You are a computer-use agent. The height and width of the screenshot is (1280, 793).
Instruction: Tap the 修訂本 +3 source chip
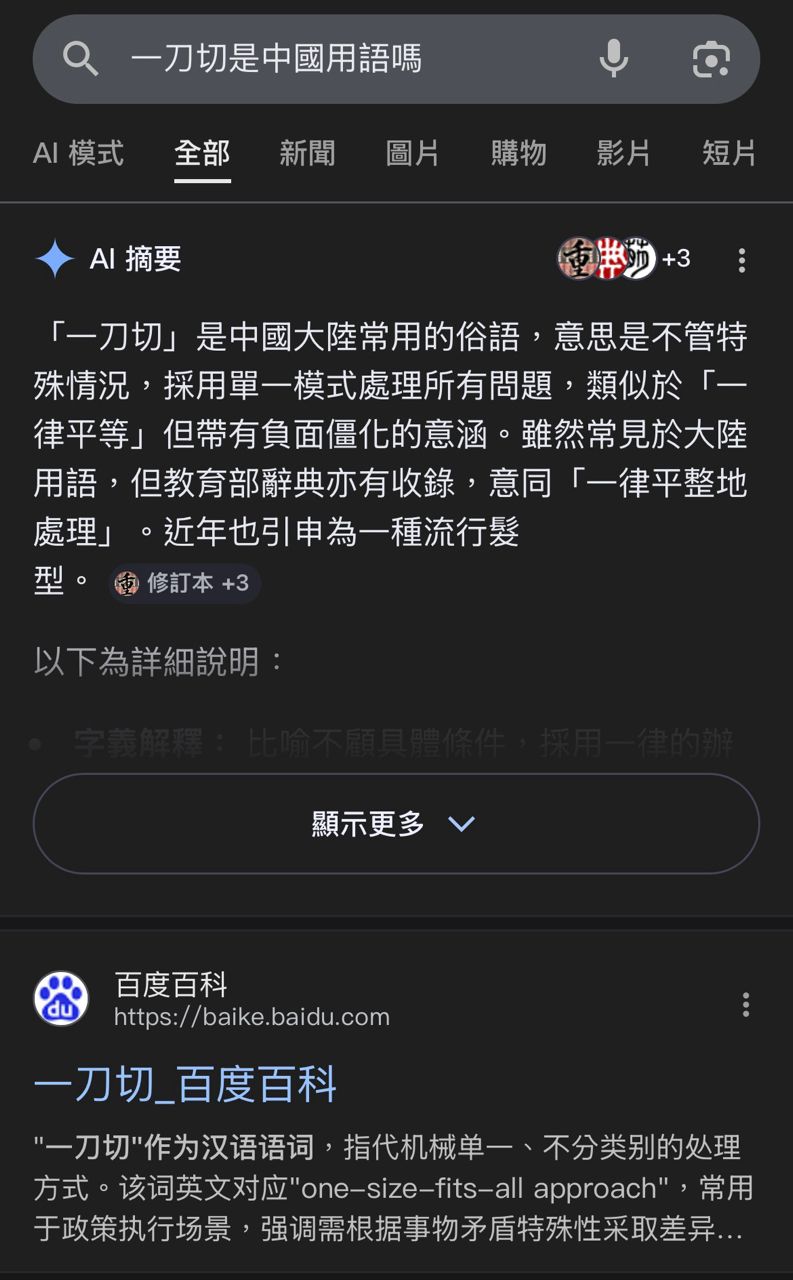click(184, 583)
